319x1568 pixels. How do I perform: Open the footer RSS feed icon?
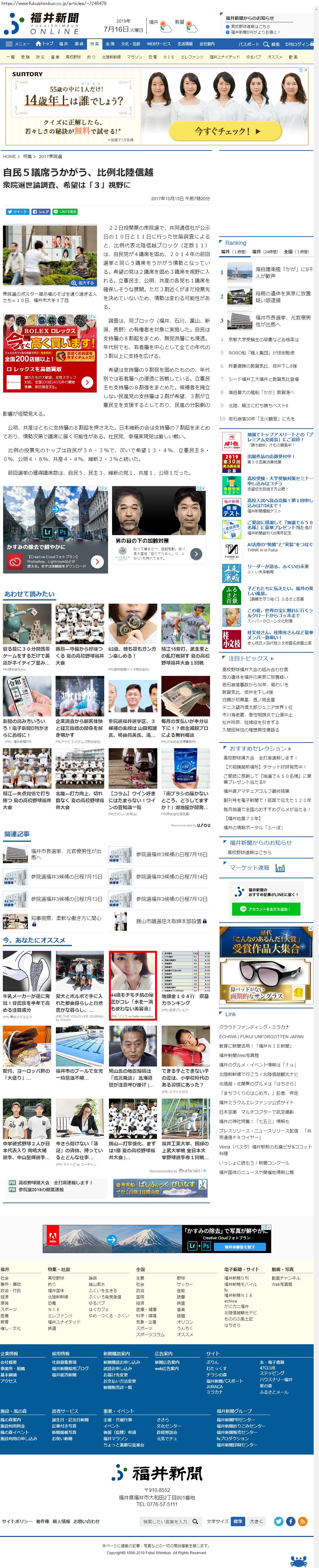coord(303,1521)
